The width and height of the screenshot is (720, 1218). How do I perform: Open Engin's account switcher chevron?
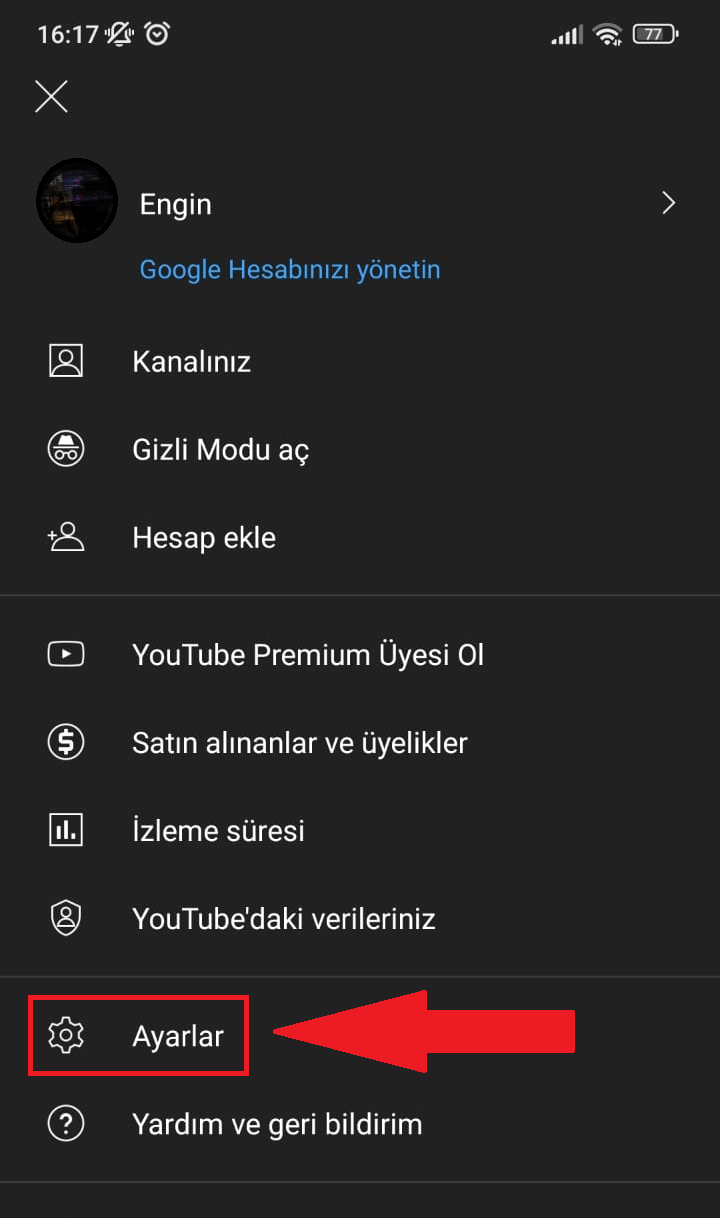(669, 204)
